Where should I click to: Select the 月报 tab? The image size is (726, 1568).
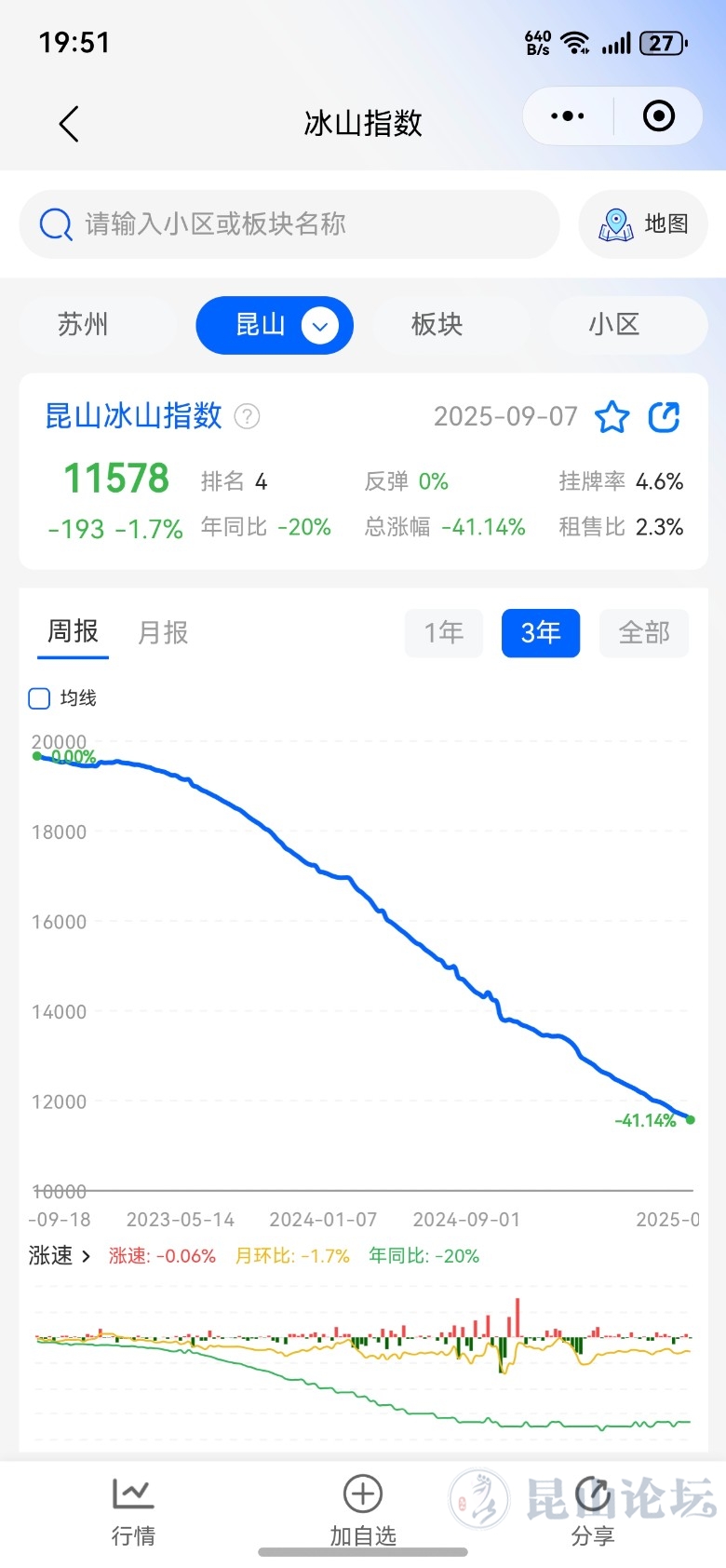[163, 633]
